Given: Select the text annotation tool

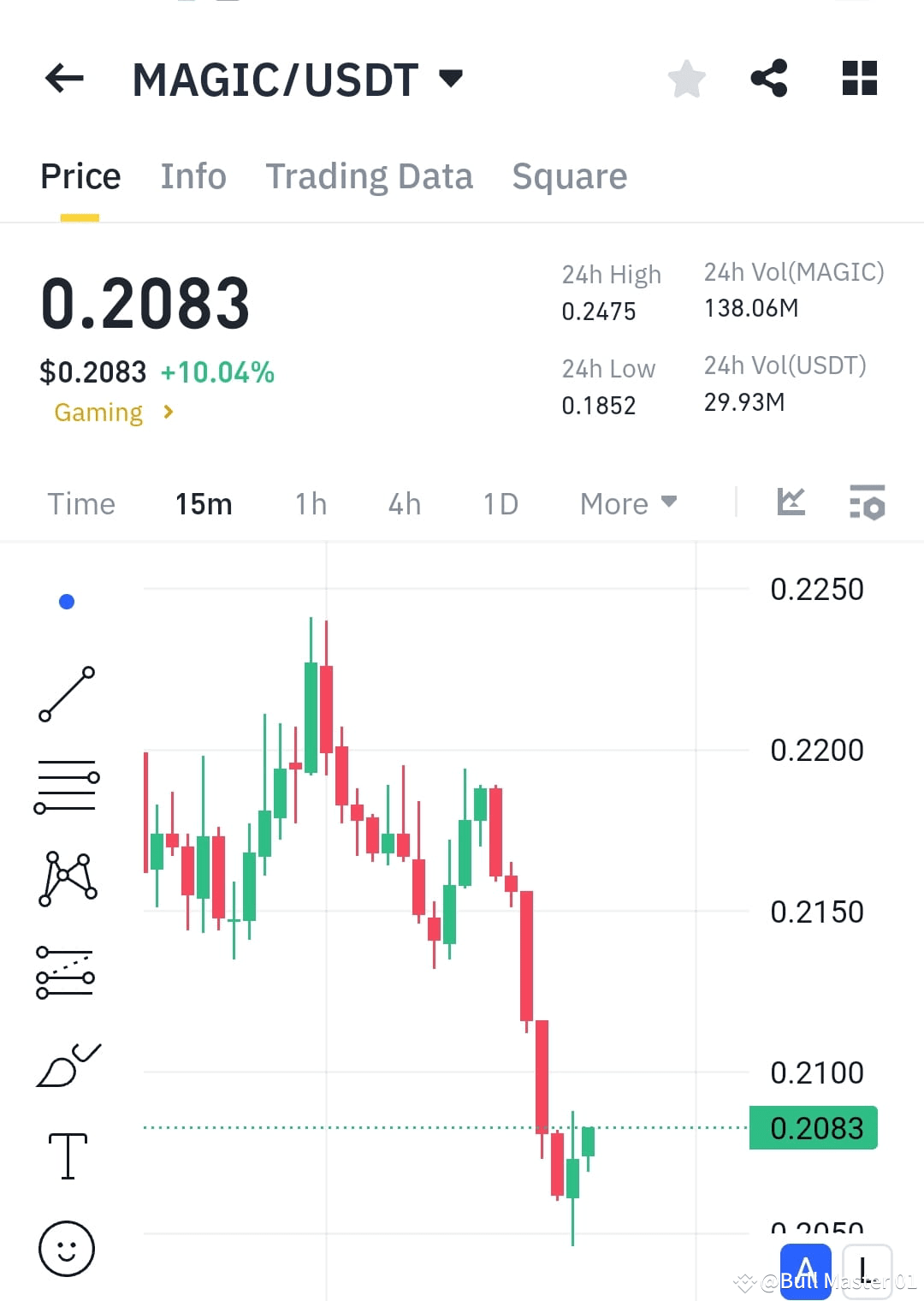Looking at the screenshot, I should coord(67,1155).
